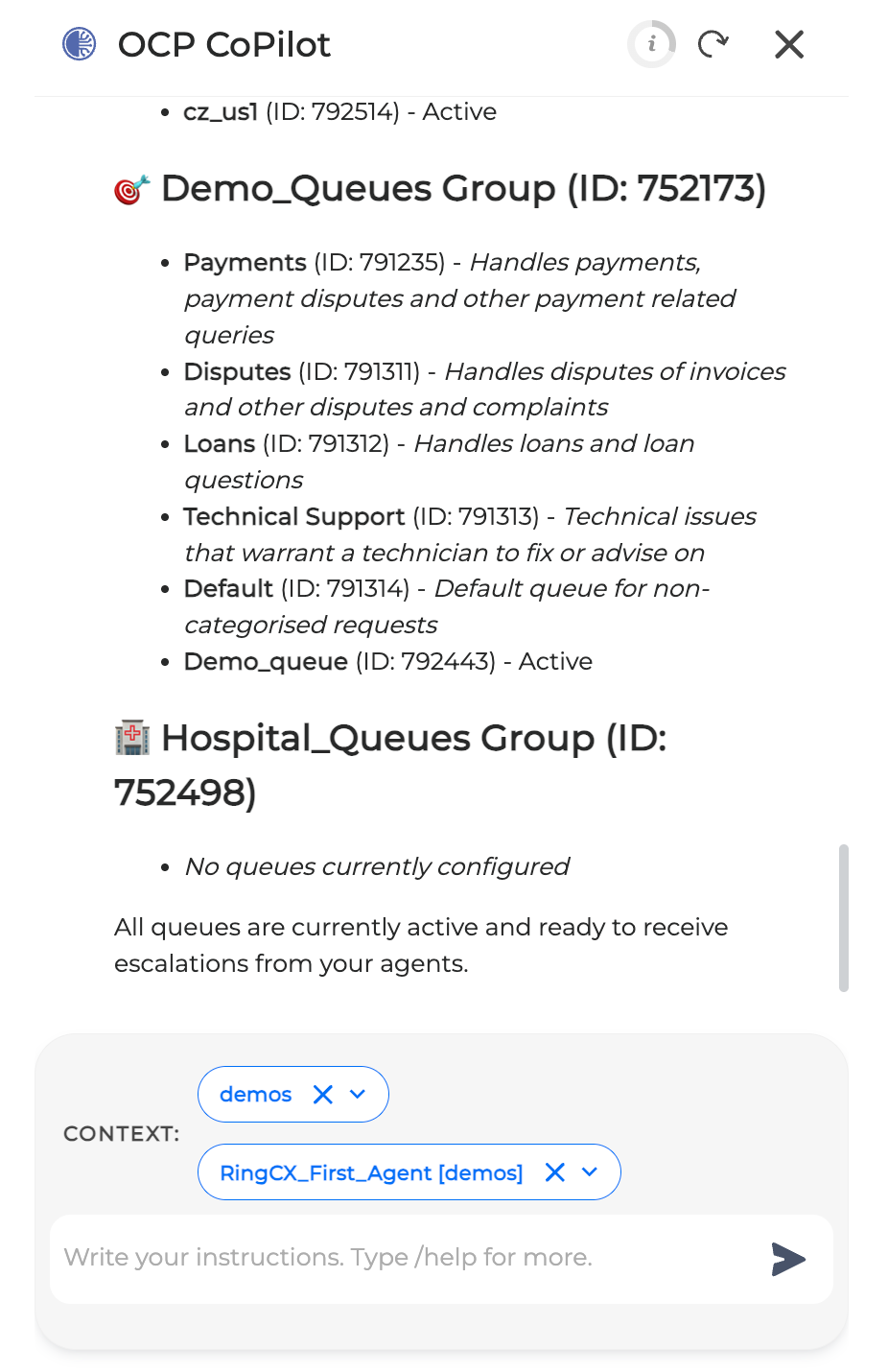Expand the demos context dropdown
The height and width of the screenshot is (1372, 888).
(x=358, y=1095)
